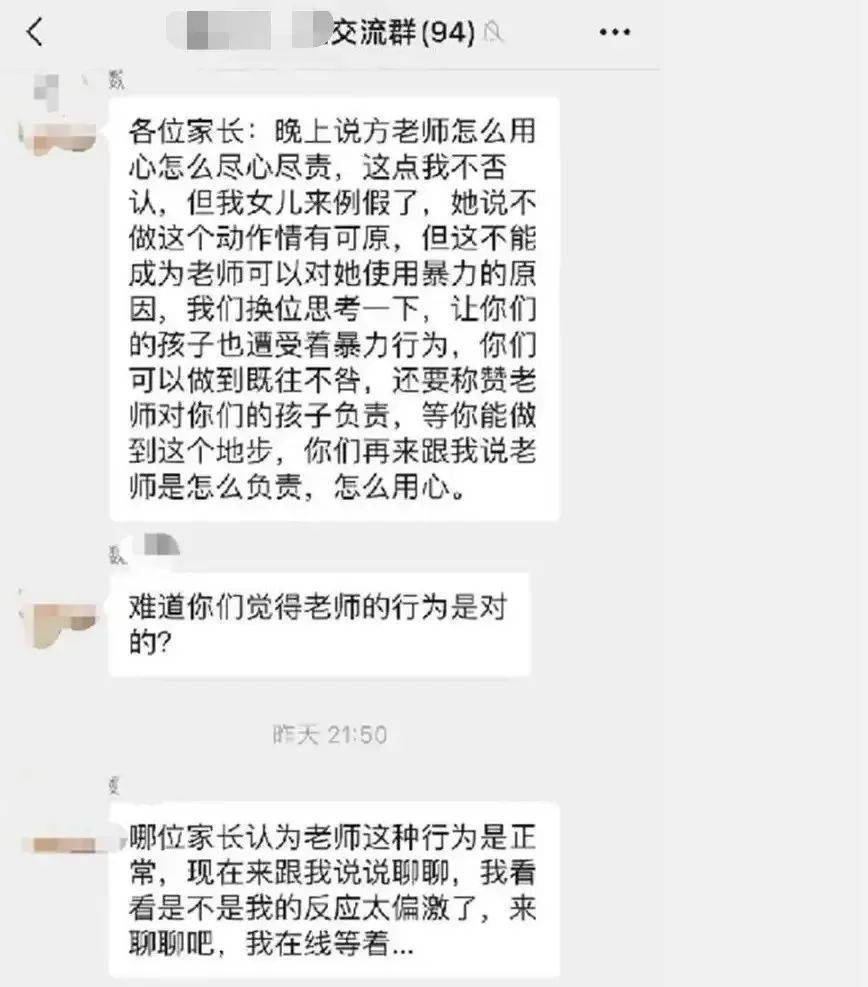Image resolution: width=868 pixels, height=987 pixels.
Task: Open the group chat overflow menu
Action: pos(614,33)
